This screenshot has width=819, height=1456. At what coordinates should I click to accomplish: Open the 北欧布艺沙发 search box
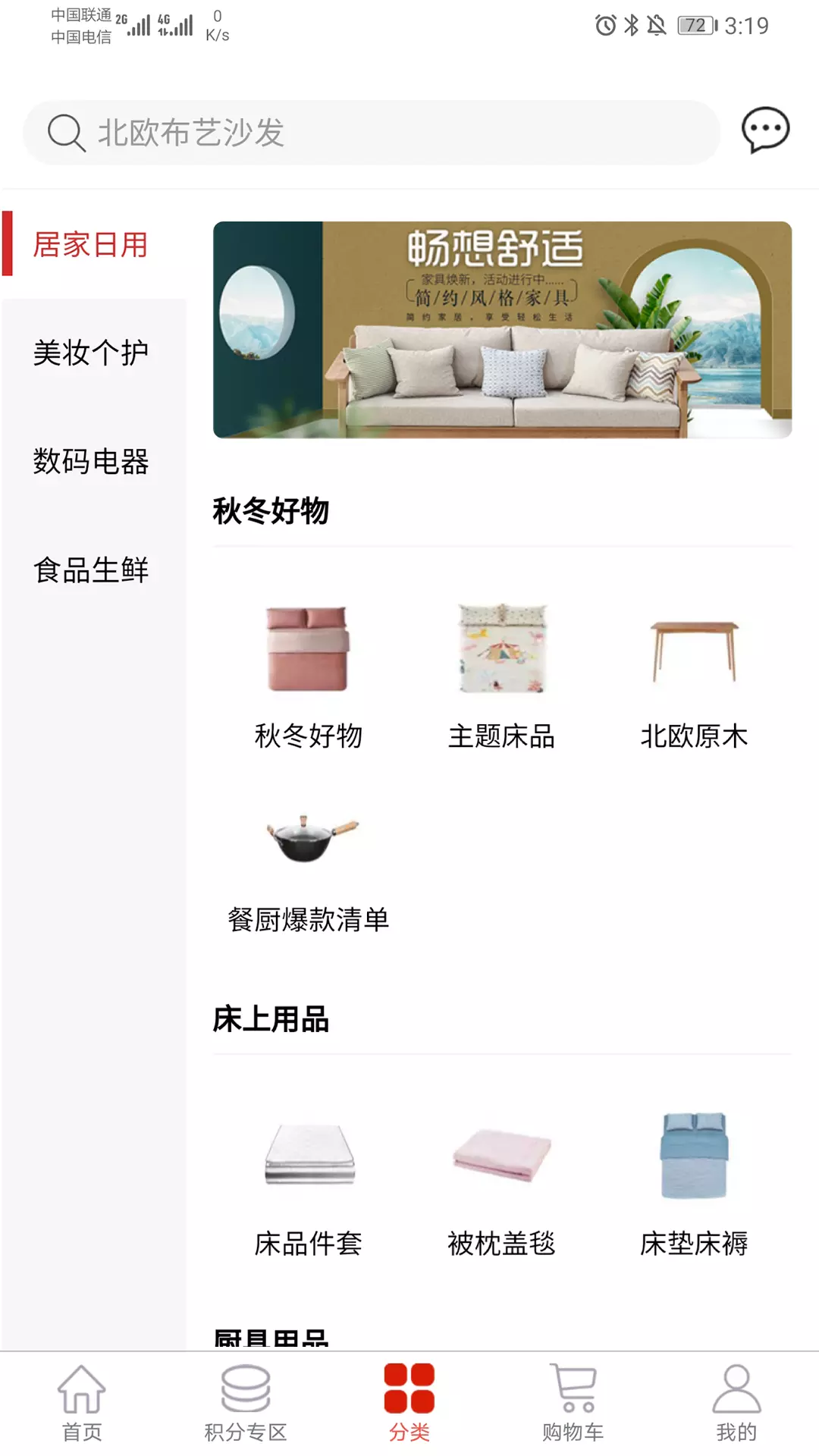(x=372, y=133)
